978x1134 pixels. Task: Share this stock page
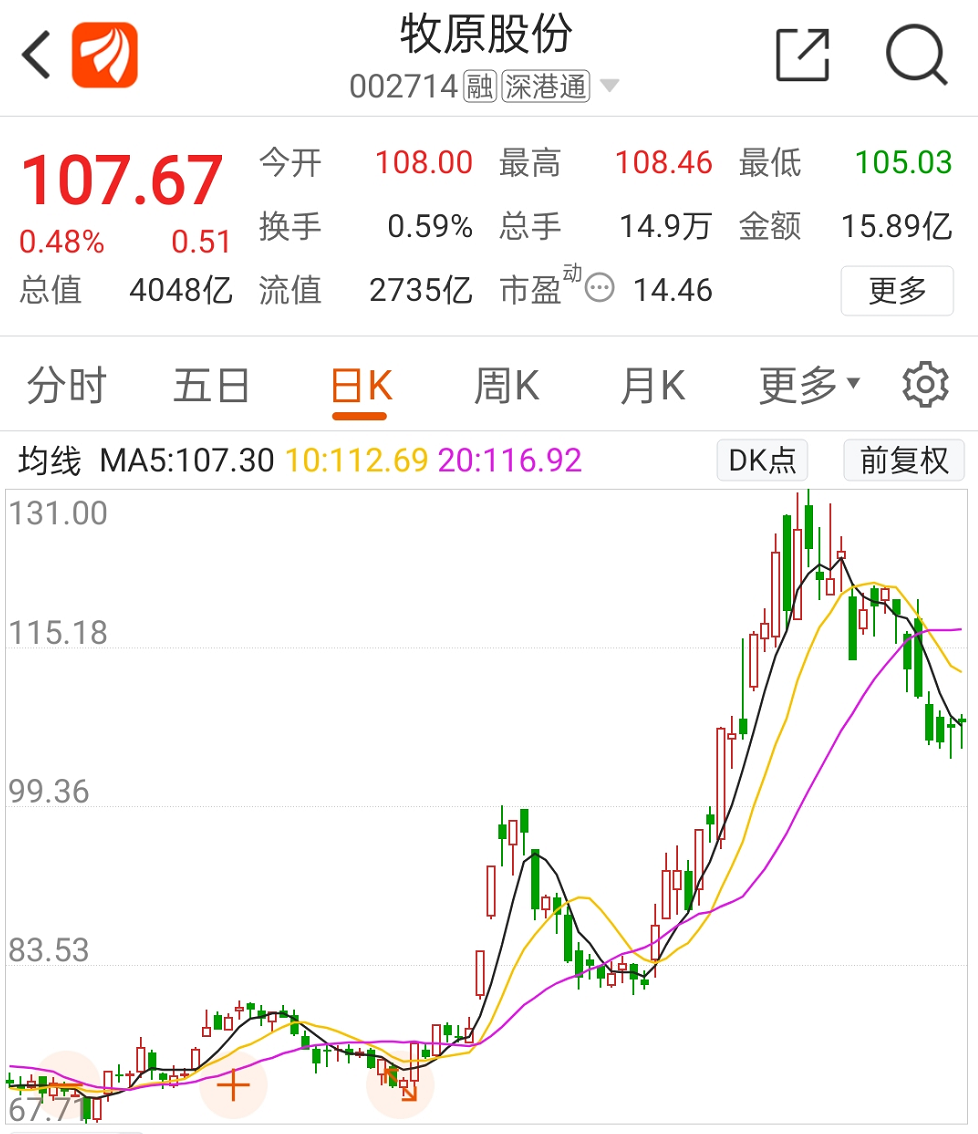coord(802,54)
